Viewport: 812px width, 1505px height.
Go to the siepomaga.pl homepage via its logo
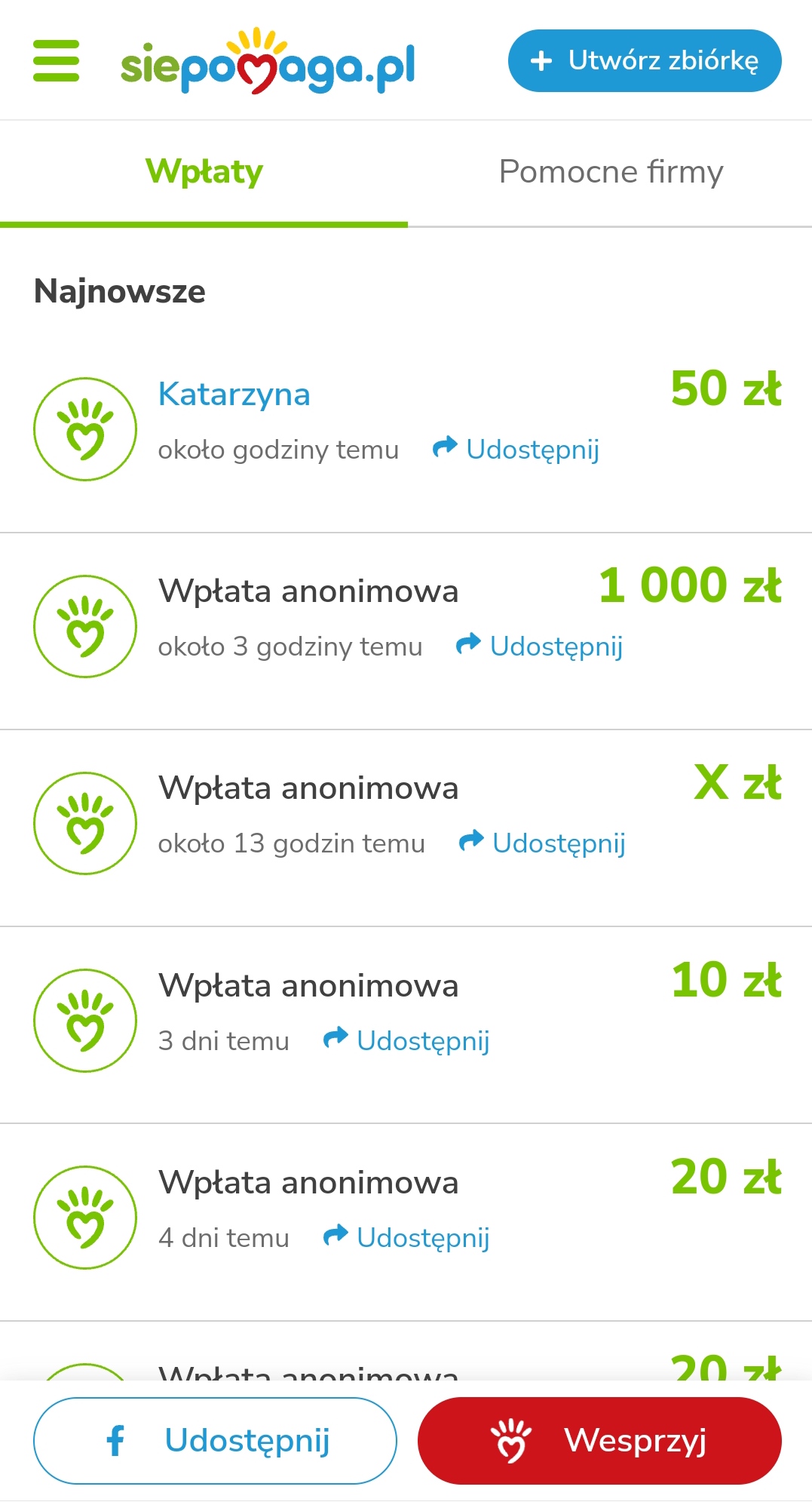268,61
